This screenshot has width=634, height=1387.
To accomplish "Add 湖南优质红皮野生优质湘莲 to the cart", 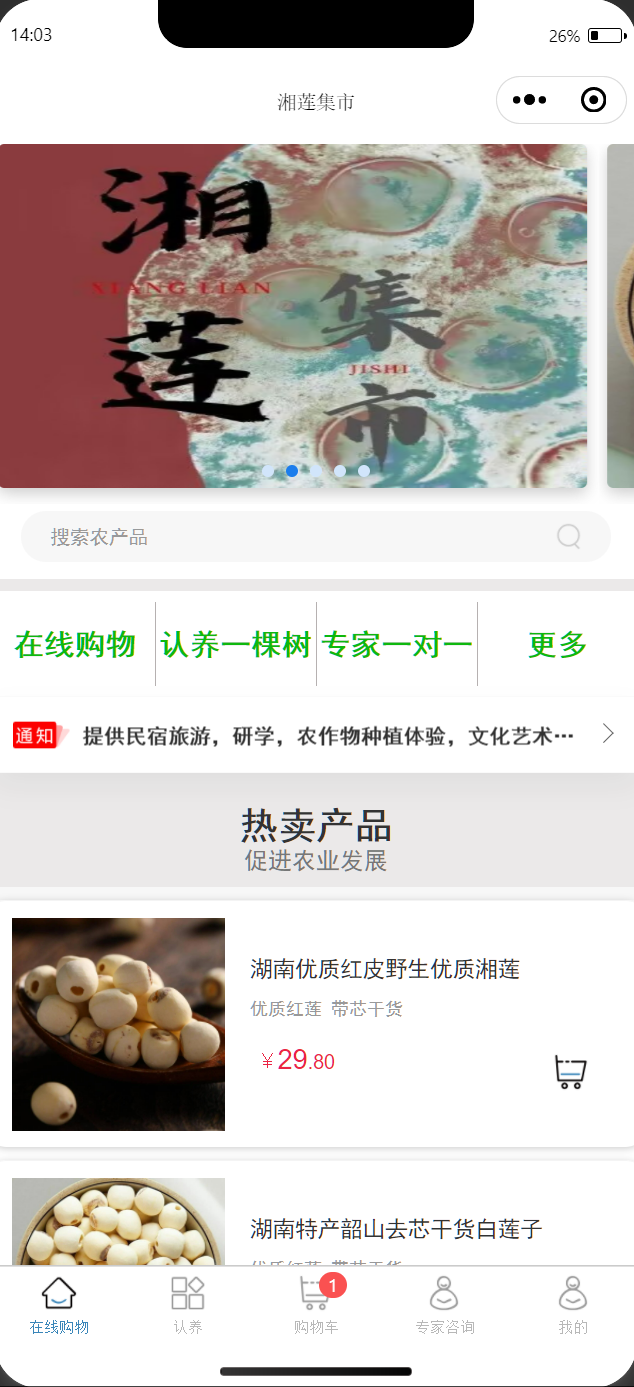I will coord(570,1072).
